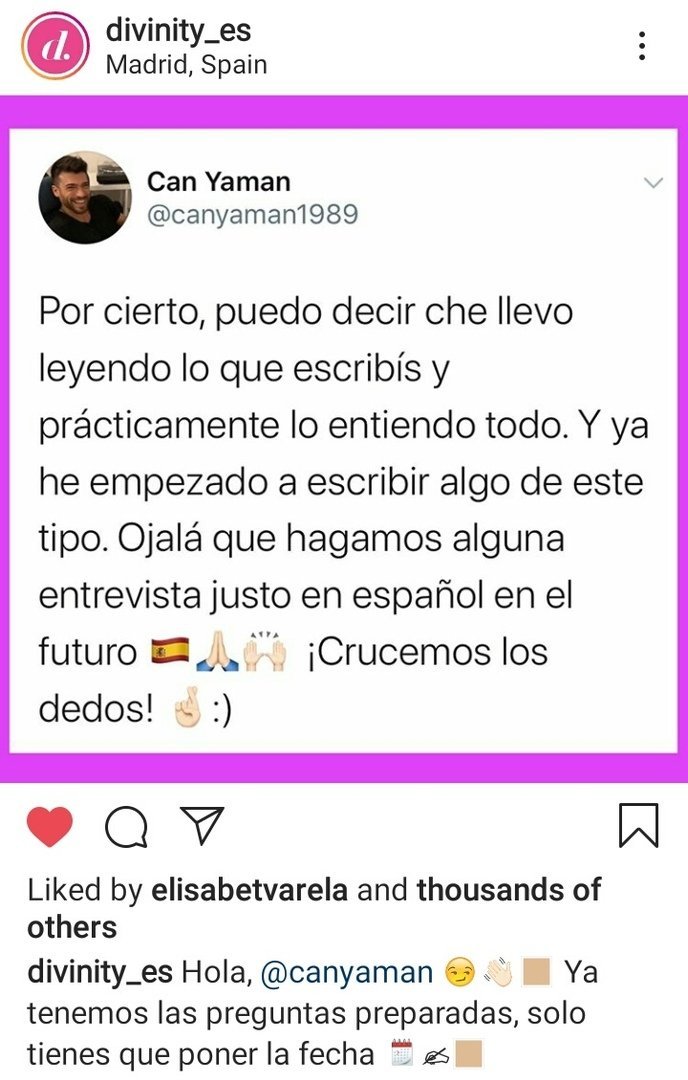
Task: Open divinity_es username in caption
Action: tap(101, 972)
